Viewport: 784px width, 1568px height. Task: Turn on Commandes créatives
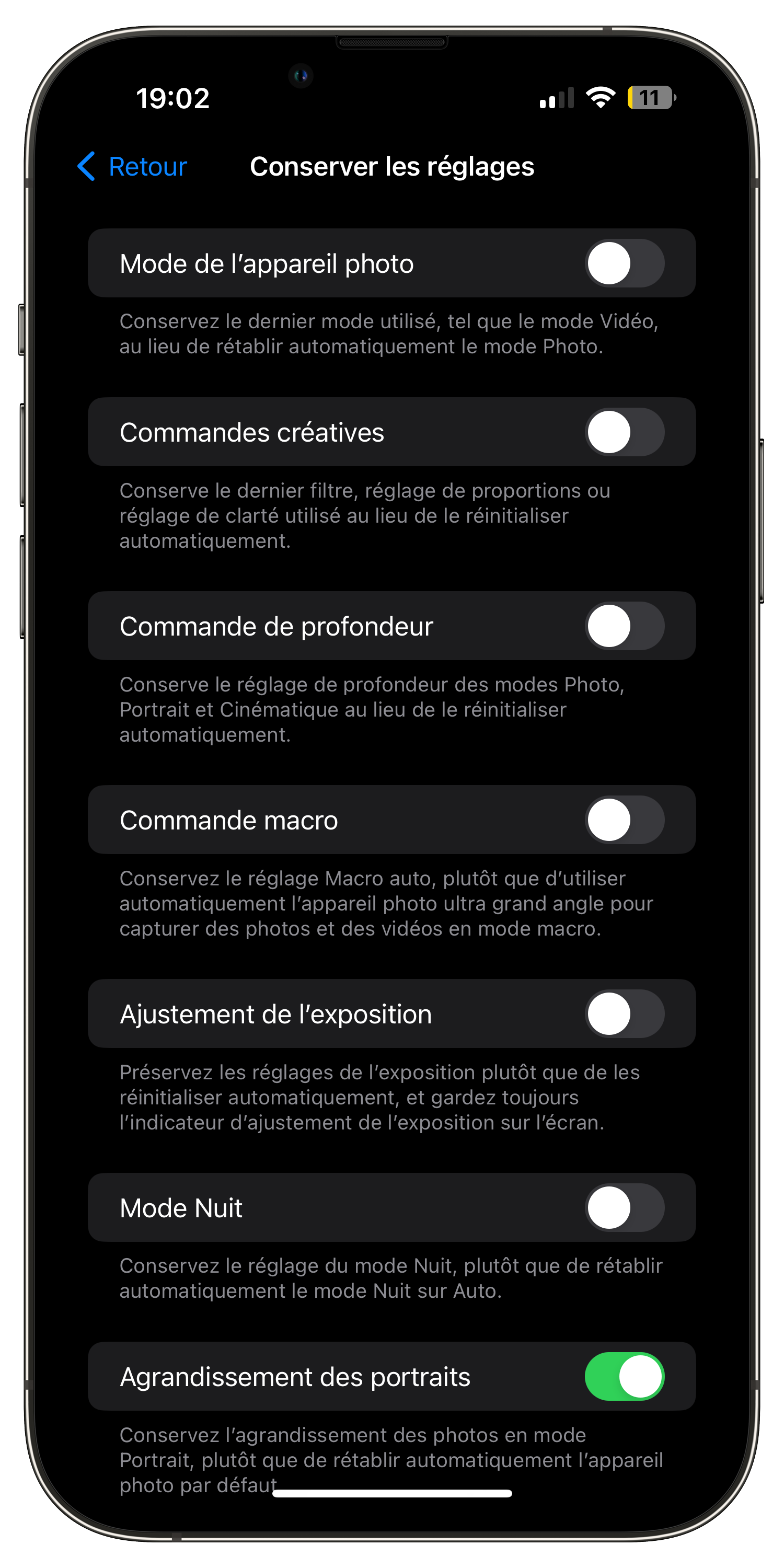[x=625, y=432]
